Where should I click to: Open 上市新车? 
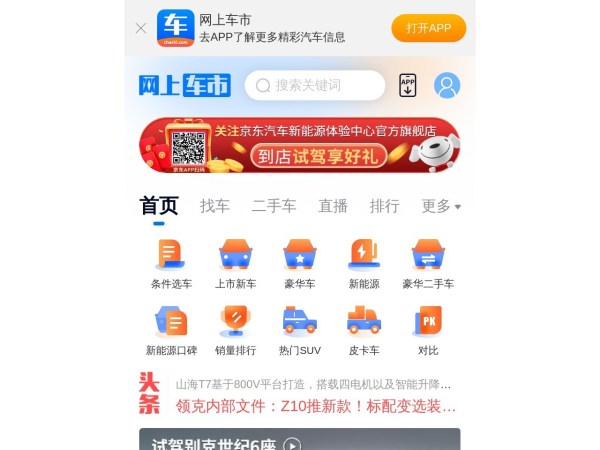tap(235, 264)
